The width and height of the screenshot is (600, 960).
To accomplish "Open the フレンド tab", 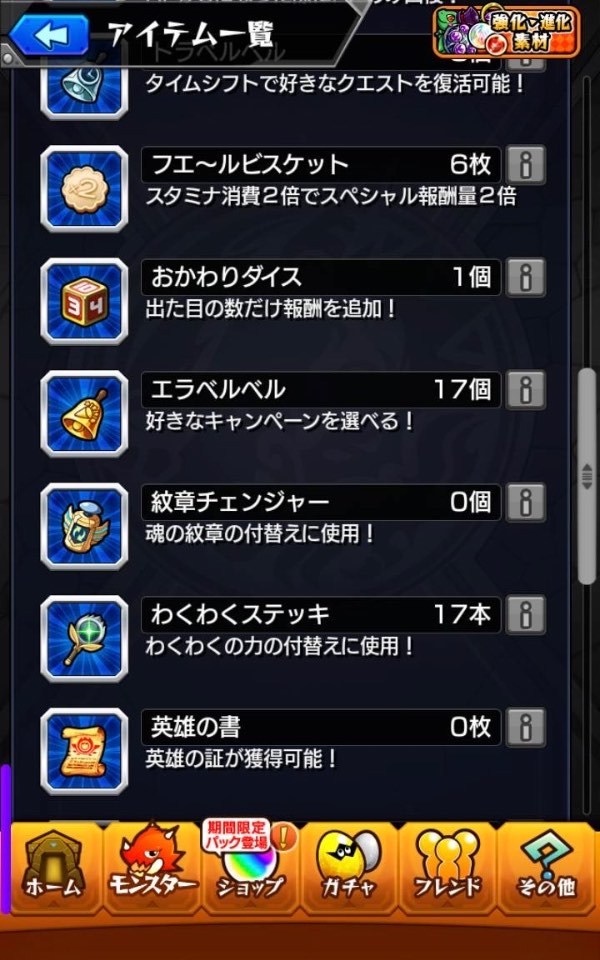I will pyautogui.click(x=446, y=867).
